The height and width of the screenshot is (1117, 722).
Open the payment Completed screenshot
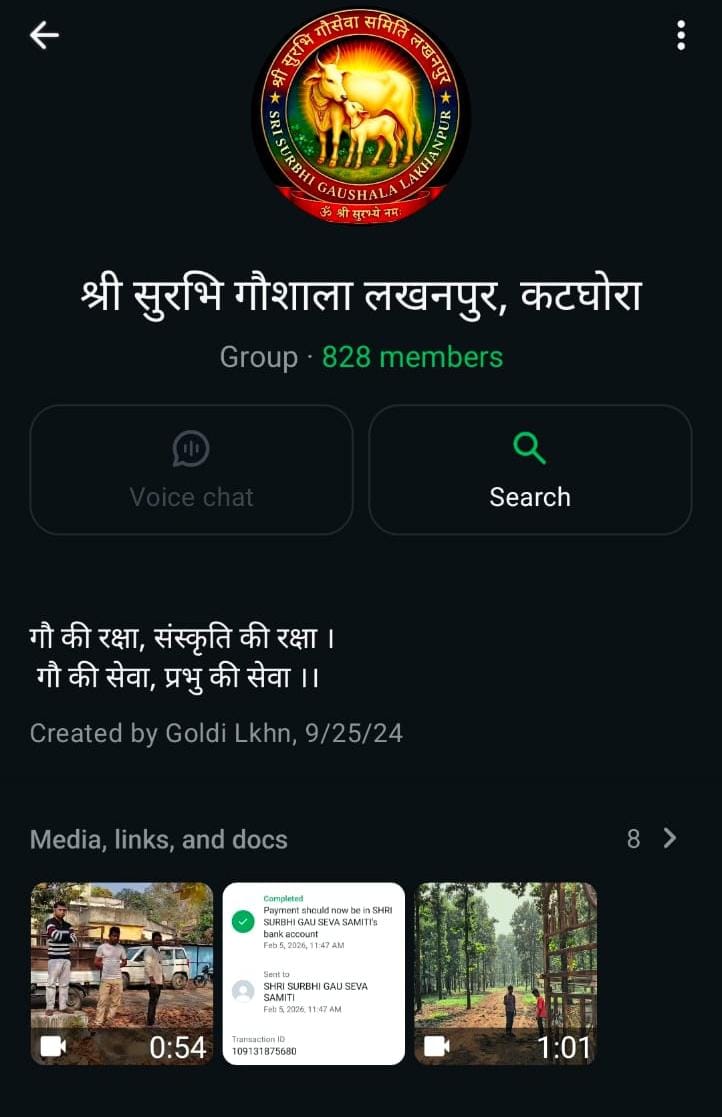[314, 973]
